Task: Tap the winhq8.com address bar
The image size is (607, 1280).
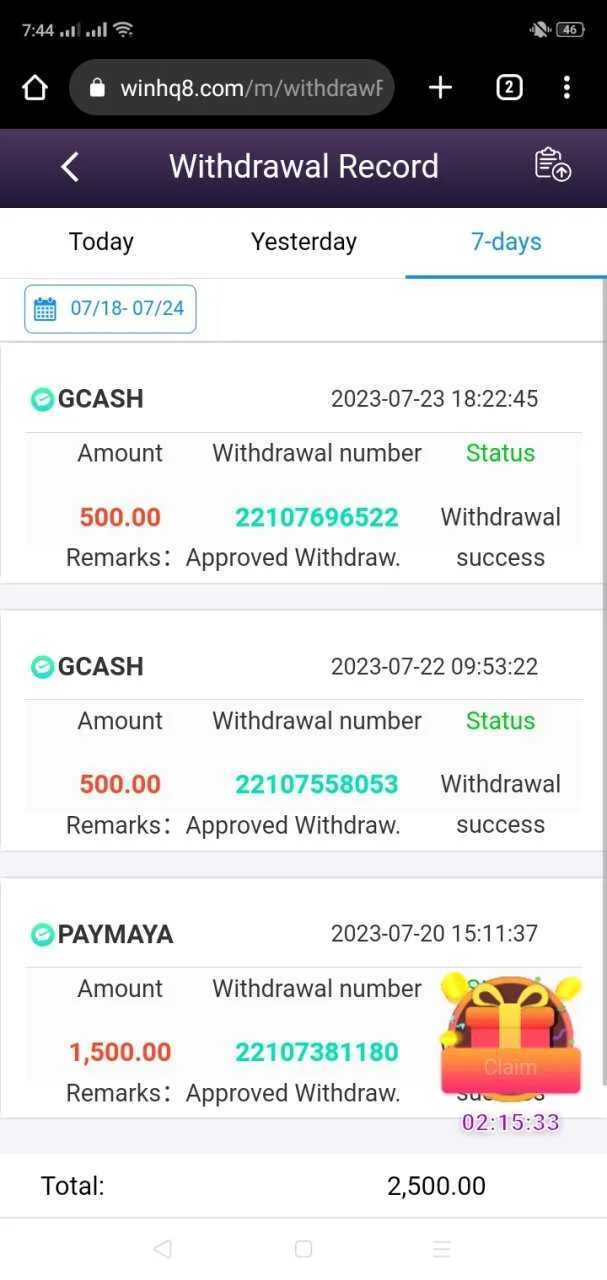Action: pyautogui.click(x=232, y=88)
